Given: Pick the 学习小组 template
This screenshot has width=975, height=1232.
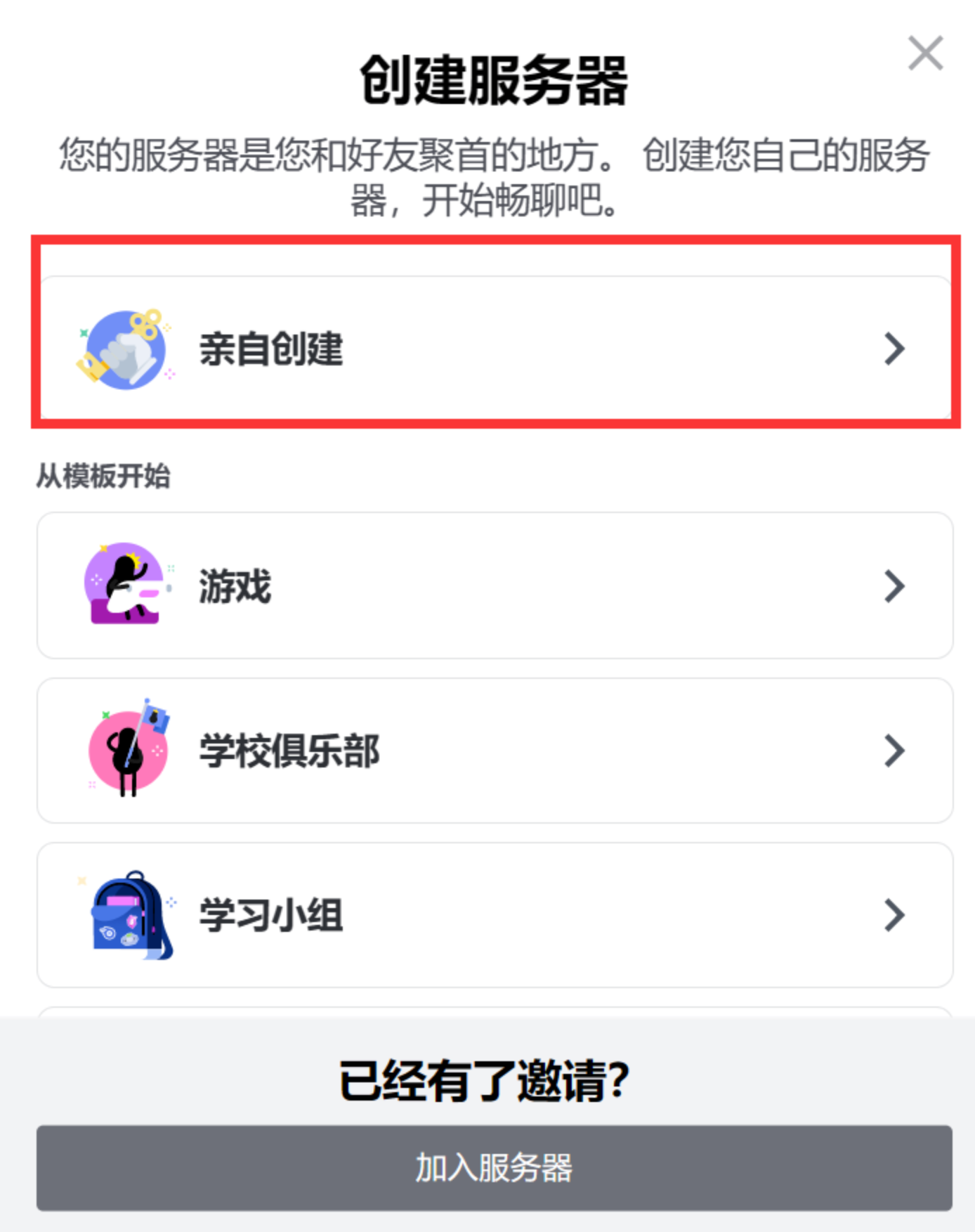Looking at the screenshot, I should pos(495,914).
